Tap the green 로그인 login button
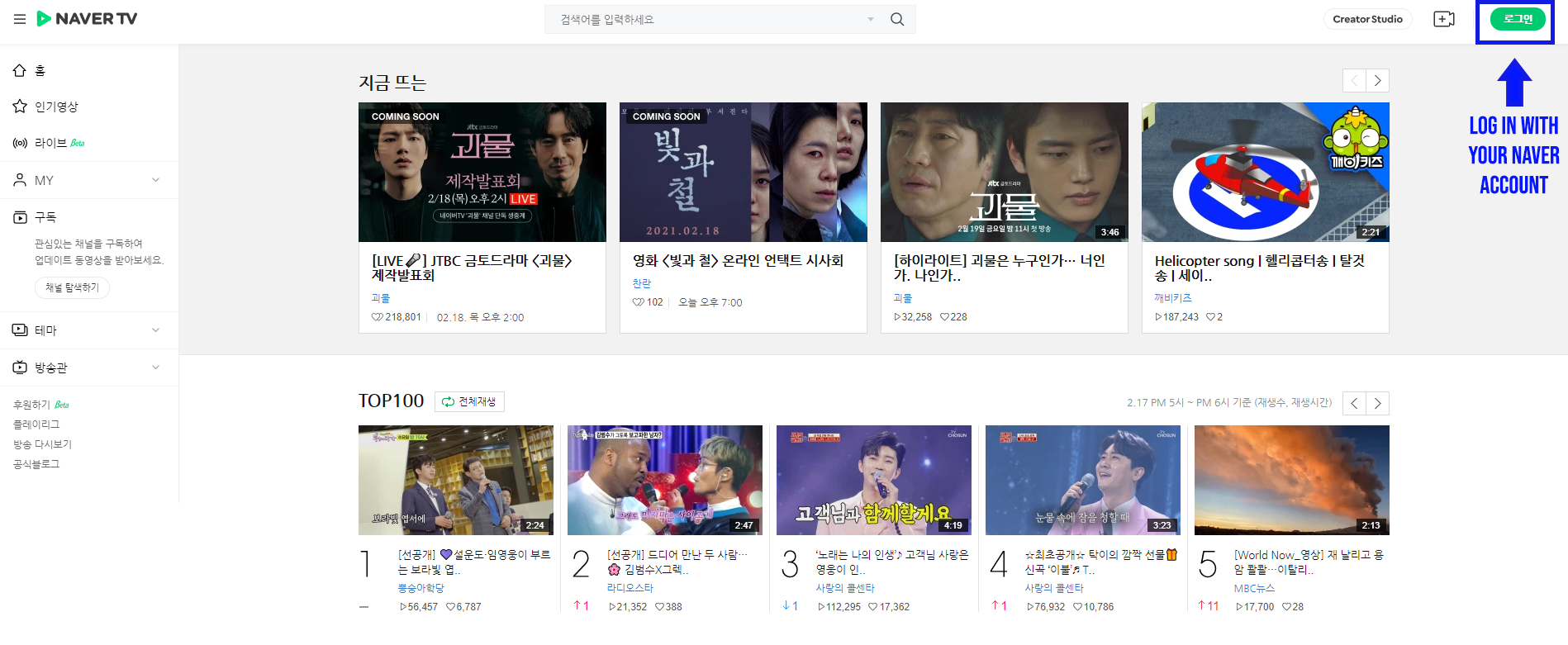 1517,19
